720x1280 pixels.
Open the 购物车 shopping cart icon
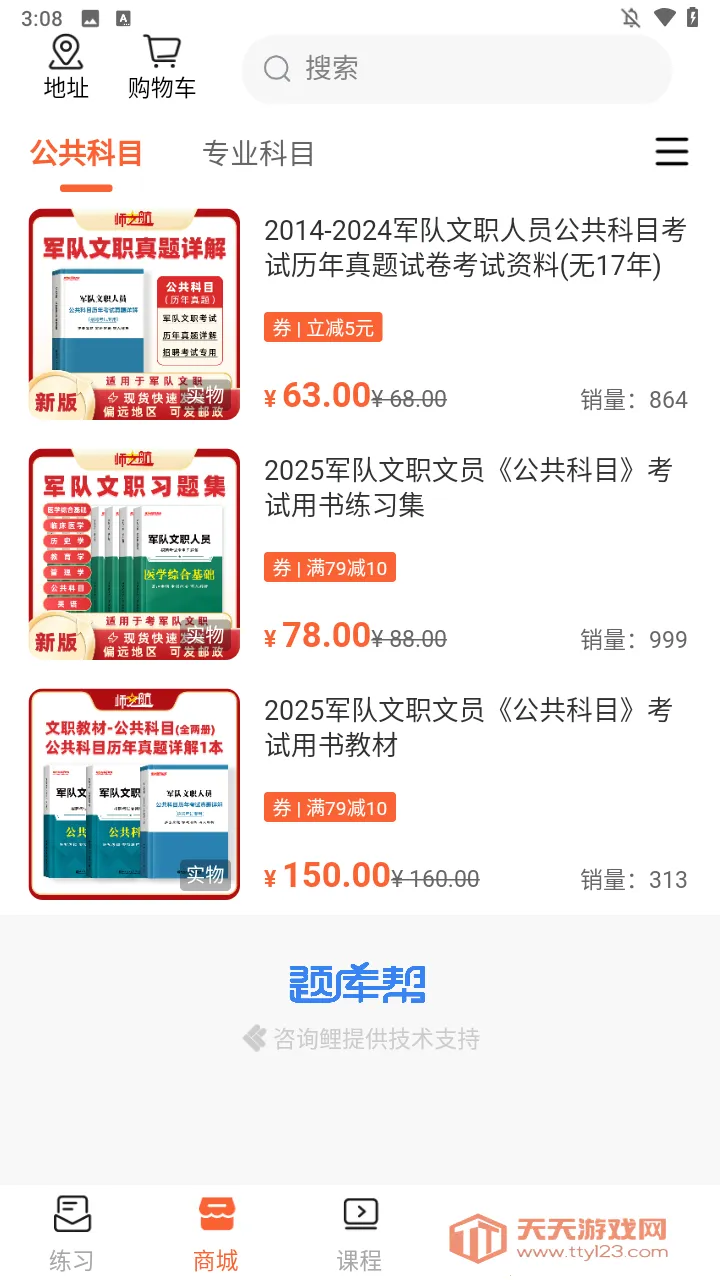point(160,63)
